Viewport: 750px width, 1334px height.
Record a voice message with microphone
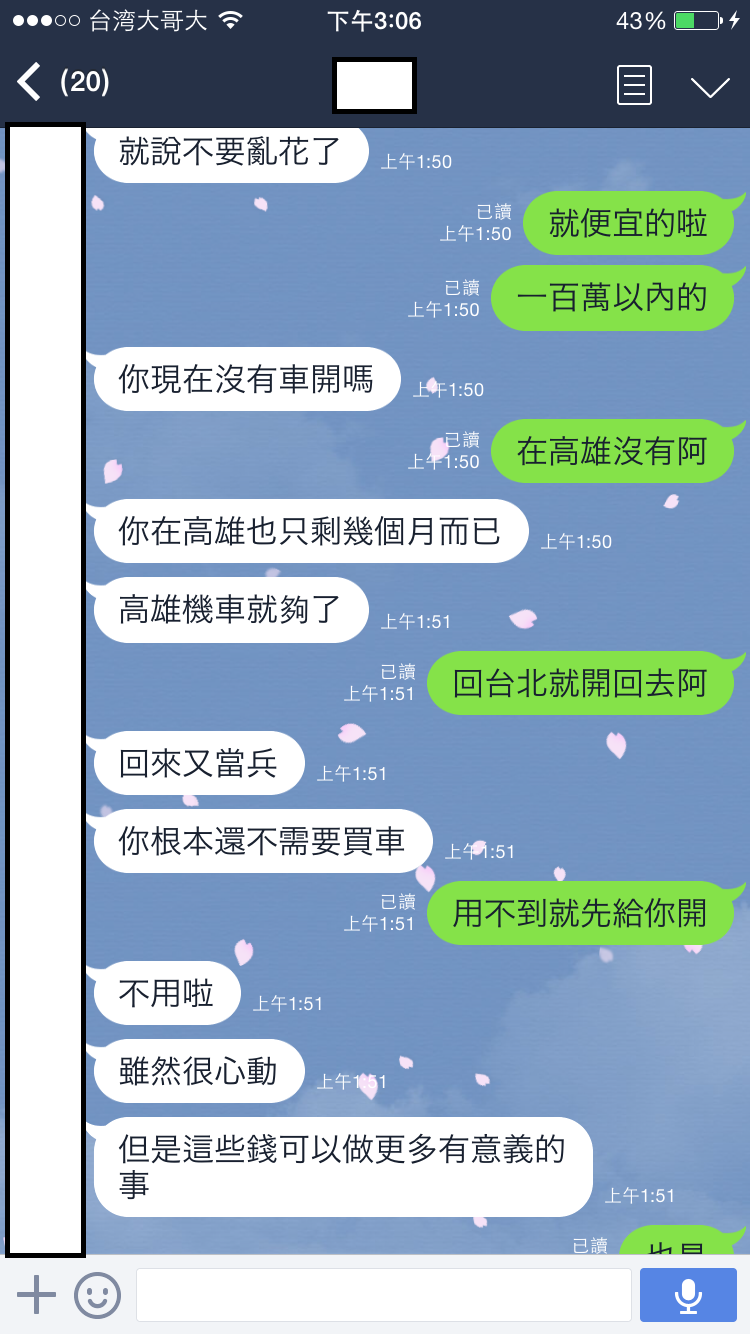[688, 1295]
